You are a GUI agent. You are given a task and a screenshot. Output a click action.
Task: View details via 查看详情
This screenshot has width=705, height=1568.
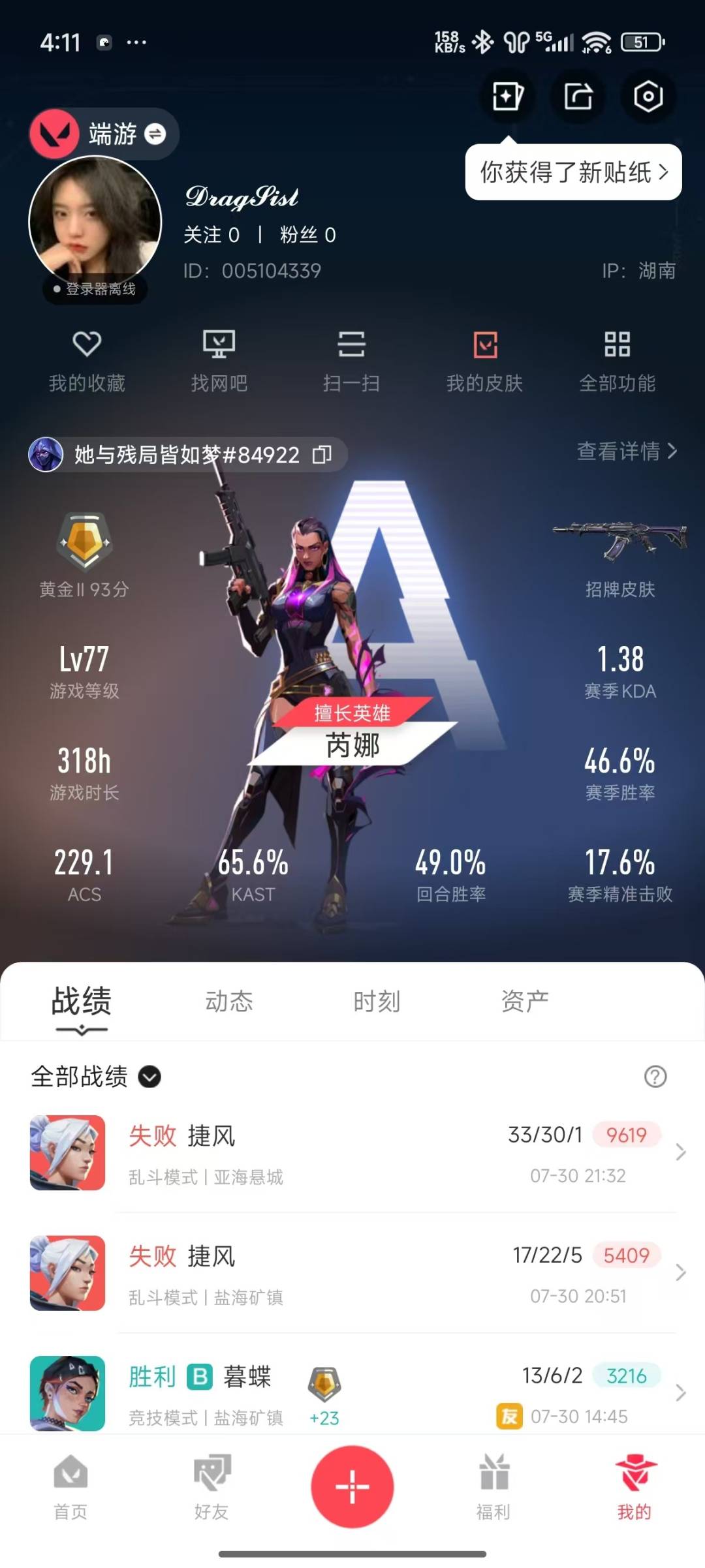click(626, 451)
